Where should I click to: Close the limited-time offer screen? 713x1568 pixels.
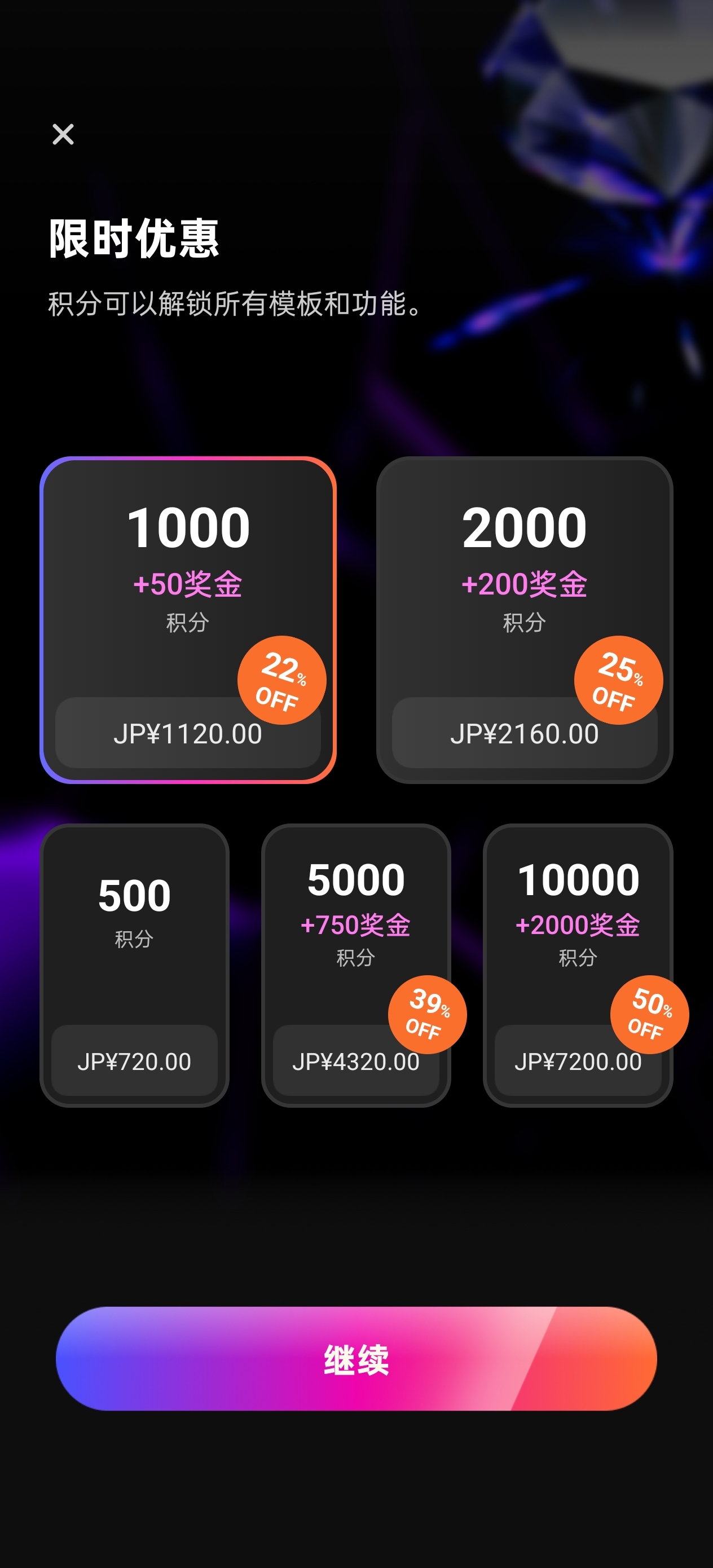click(63, 134)
